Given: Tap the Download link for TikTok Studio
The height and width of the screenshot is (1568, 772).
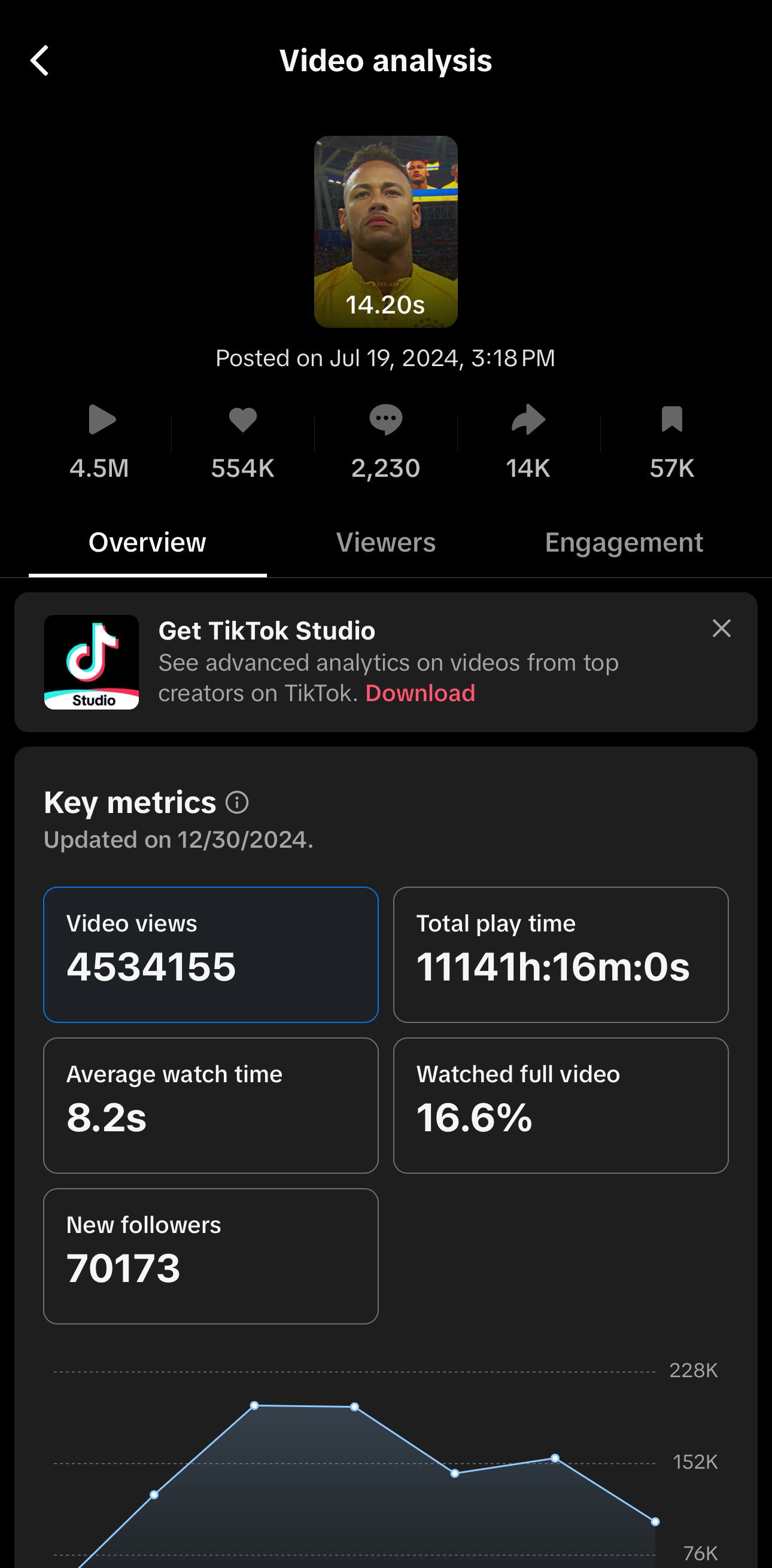Looking at the screenshot, I should 420,693.
